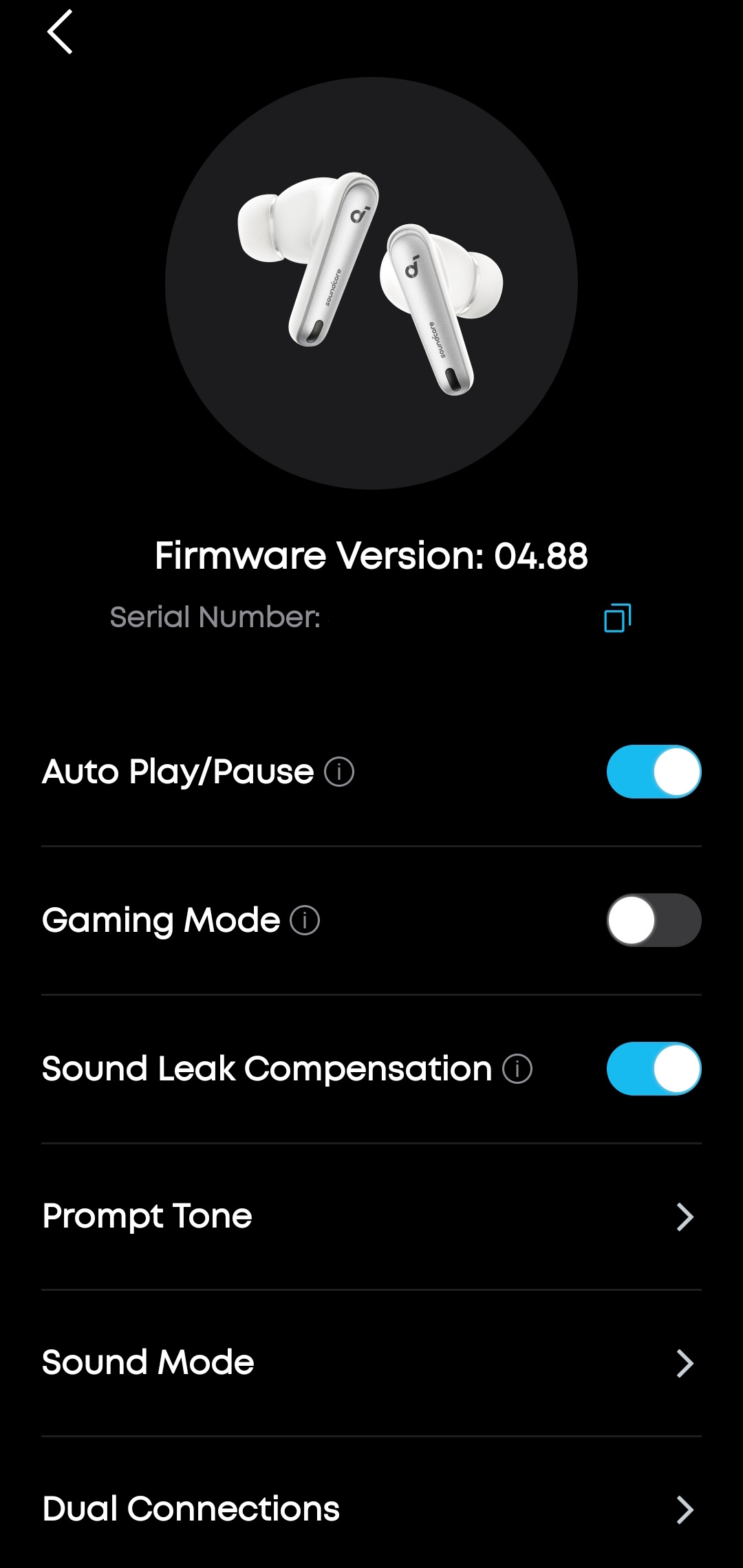View Gaming Mode info
Viewport: 743px width, 1568px height.
[x=305, y=920]
